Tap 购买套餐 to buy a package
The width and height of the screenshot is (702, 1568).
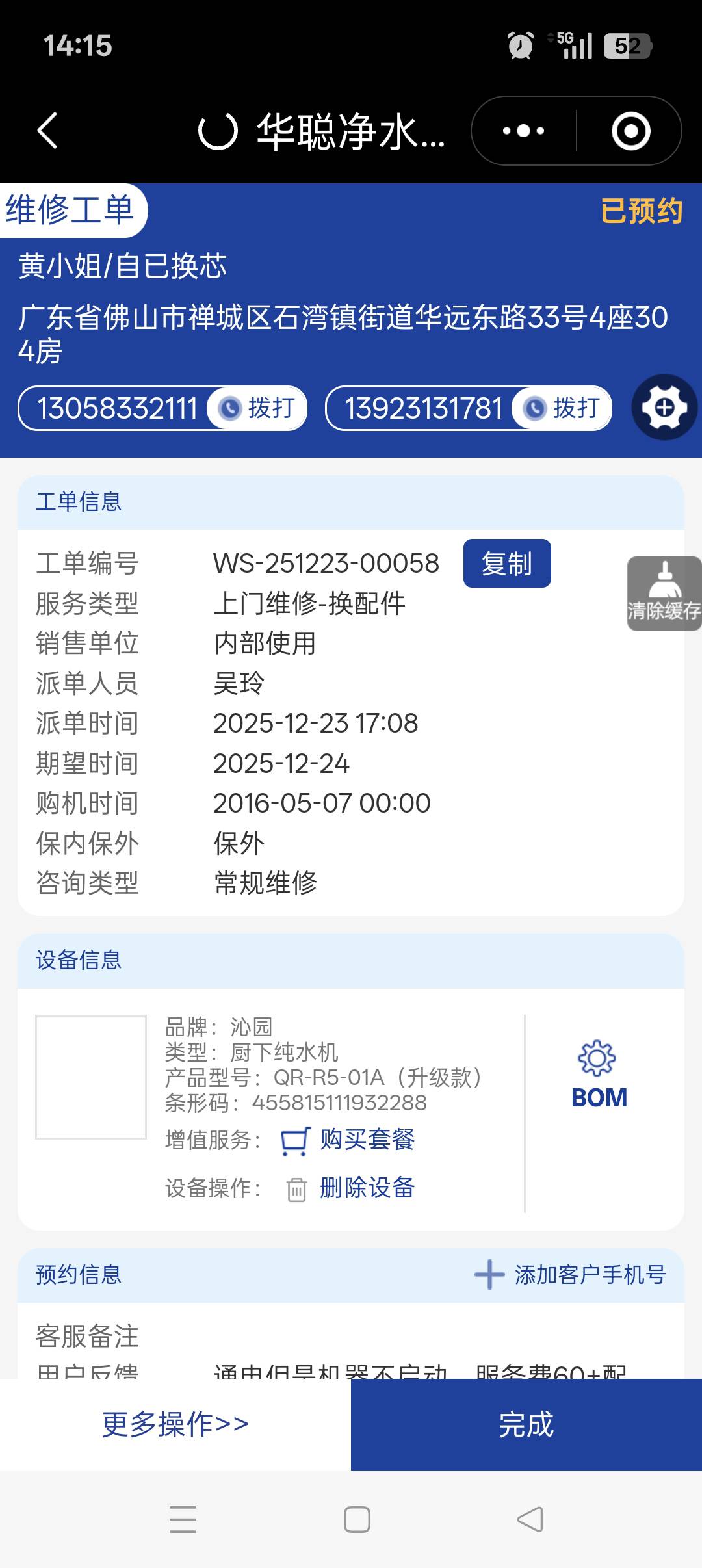[x=366, y=1140]
